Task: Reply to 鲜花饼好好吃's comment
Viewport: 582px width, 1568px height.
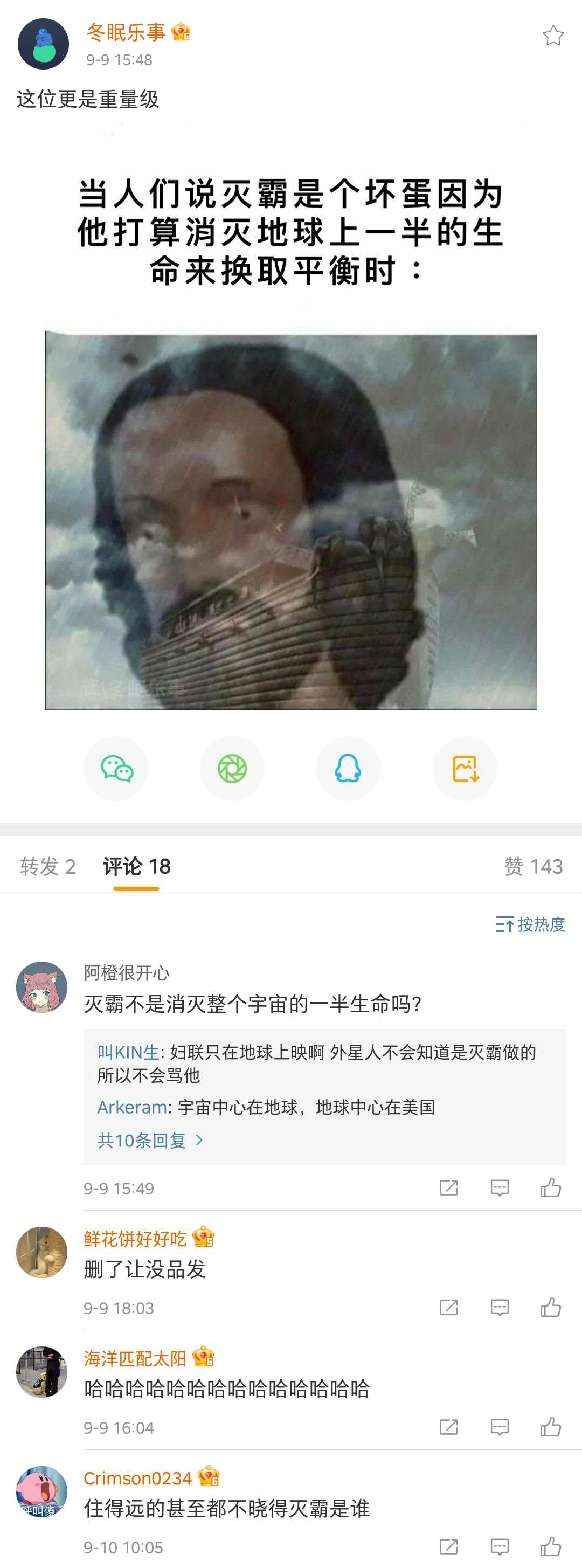Action: pos(499,1307)
